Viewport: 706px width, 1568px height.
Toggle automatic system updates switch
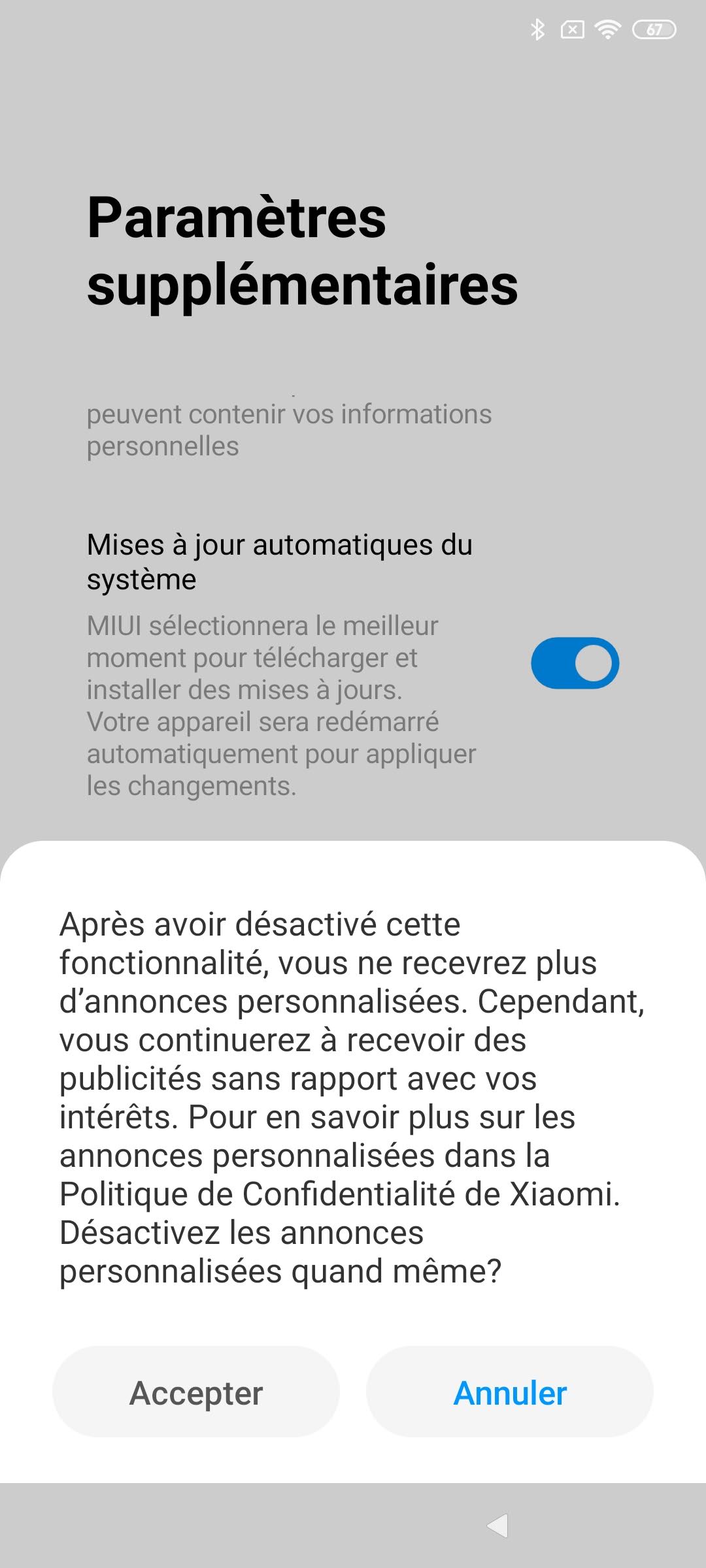pyautogui.click(x=575, y=663)
